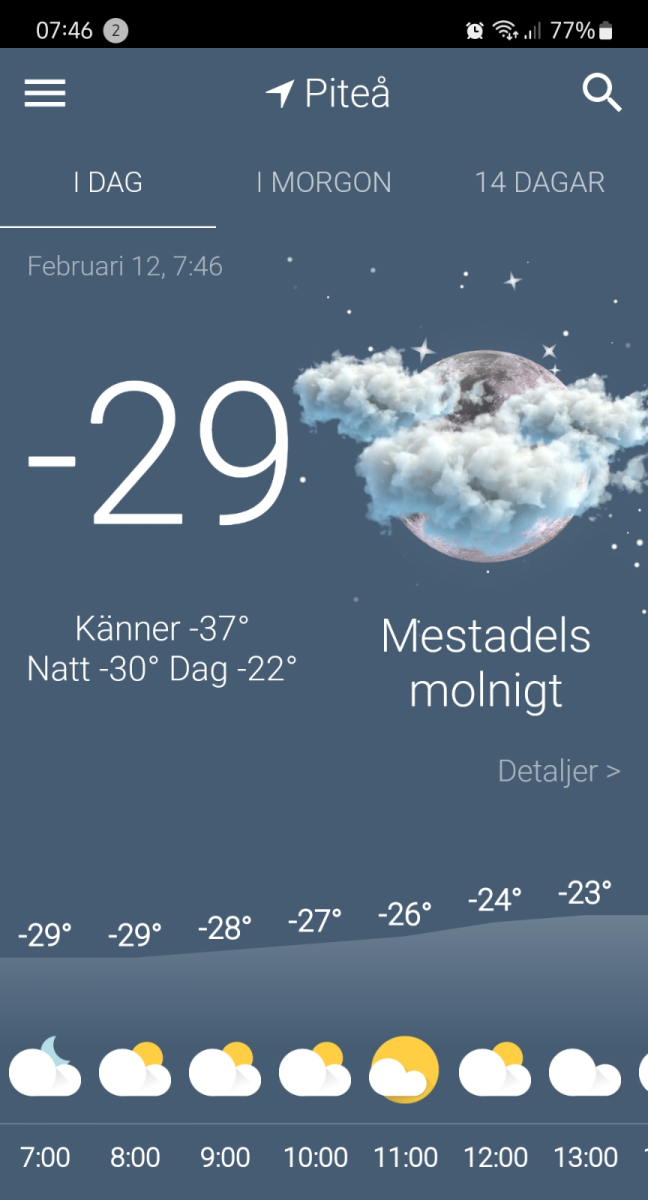Viewport: 648px width, 1200px height.
Task: Open the 14 DAGAR forecast tab
Action: [x=540, y=183]
